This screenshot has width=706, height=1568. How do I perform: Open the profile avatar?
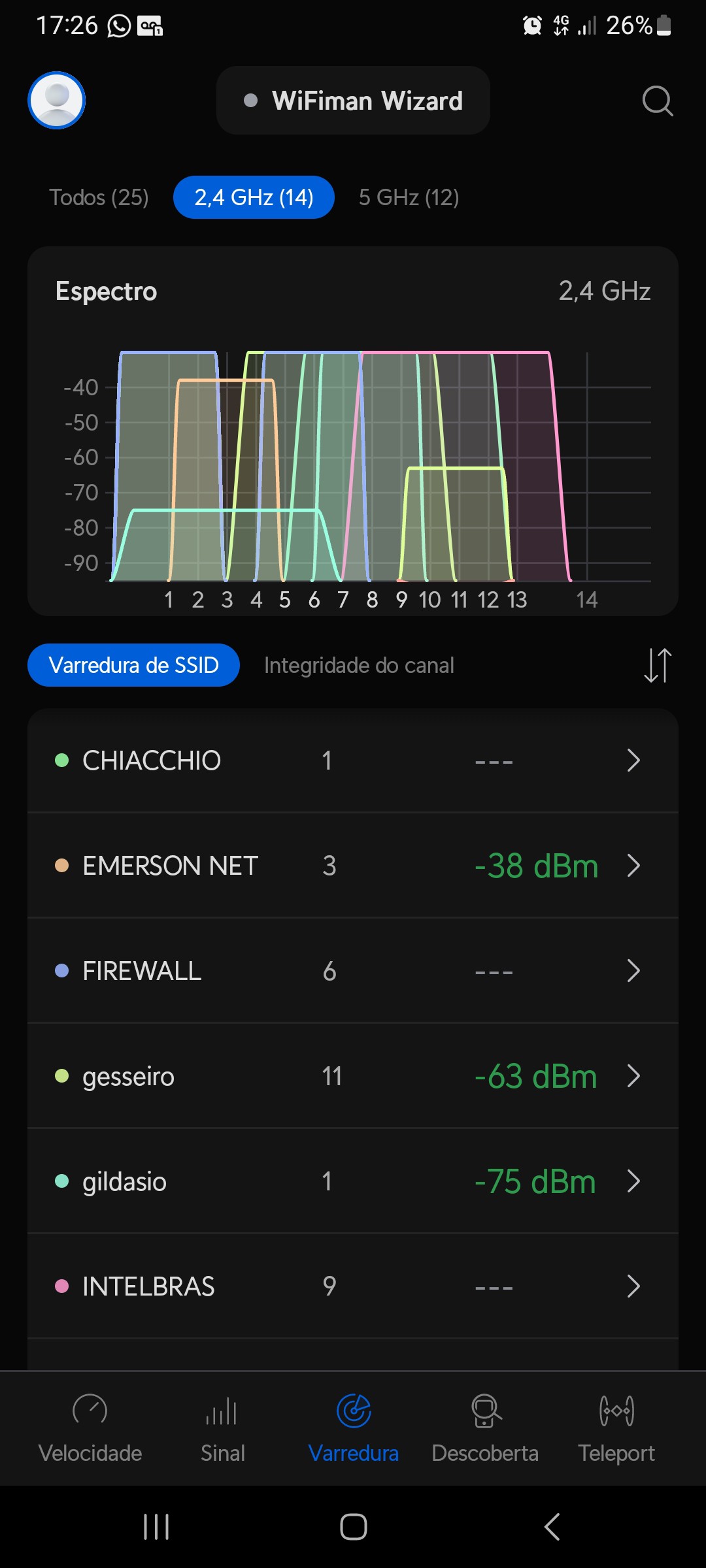coord(57,101)
